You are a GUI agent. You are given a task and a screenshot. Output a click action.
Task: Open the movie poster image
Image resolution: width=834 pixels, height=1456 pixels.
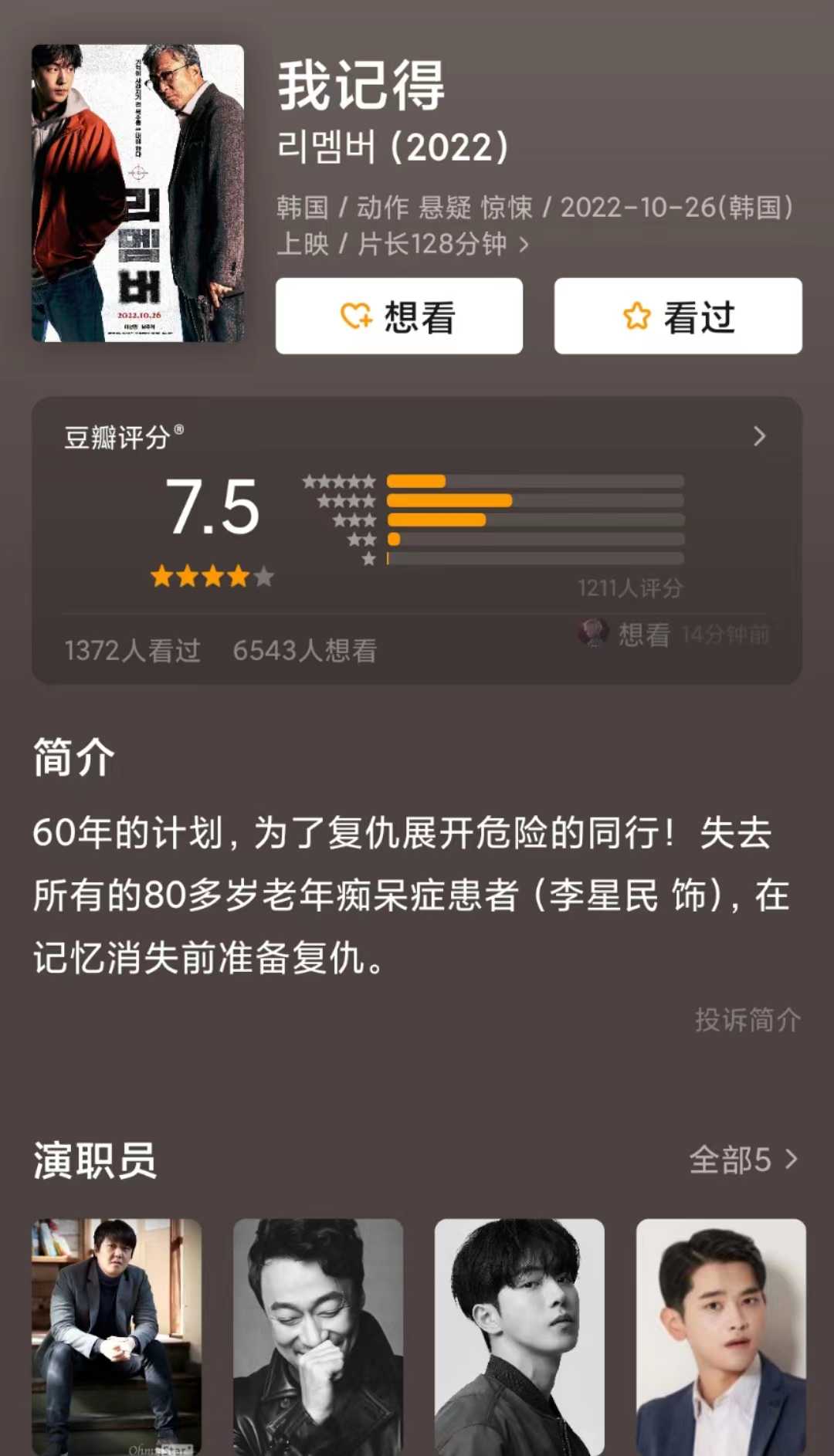137,193
